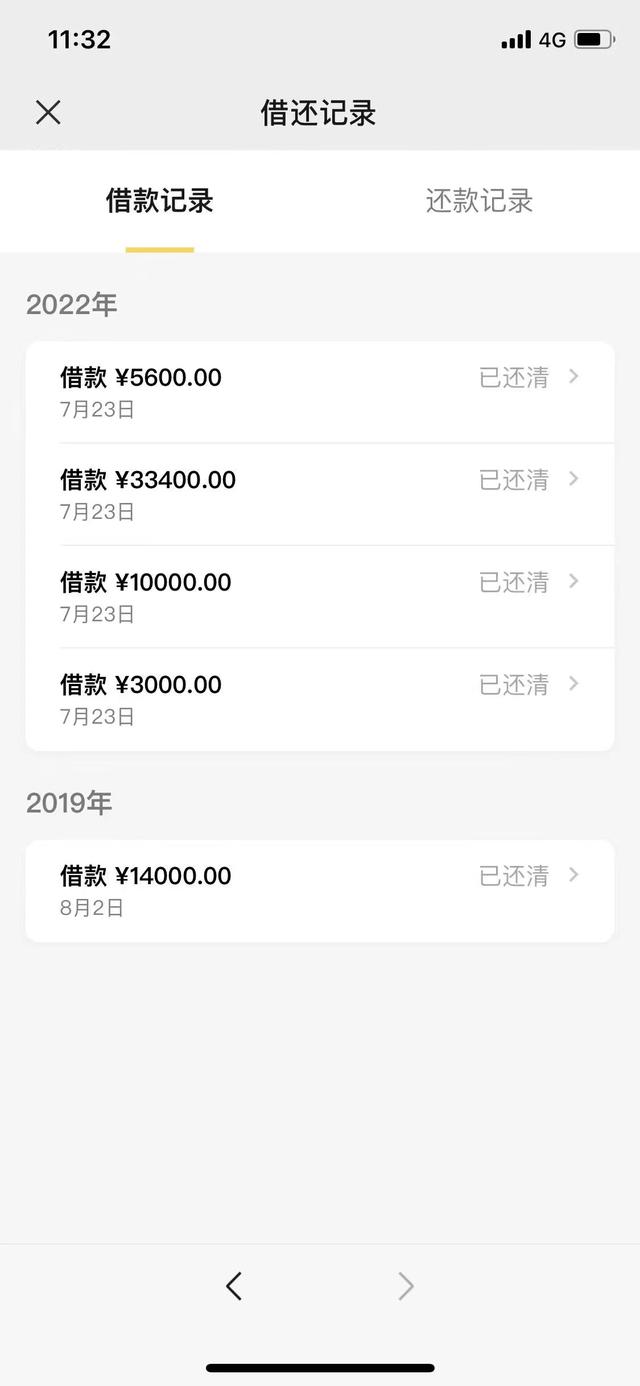
Task: Open the ¥5600.00 loan record
Action: (x=319, y=392)
